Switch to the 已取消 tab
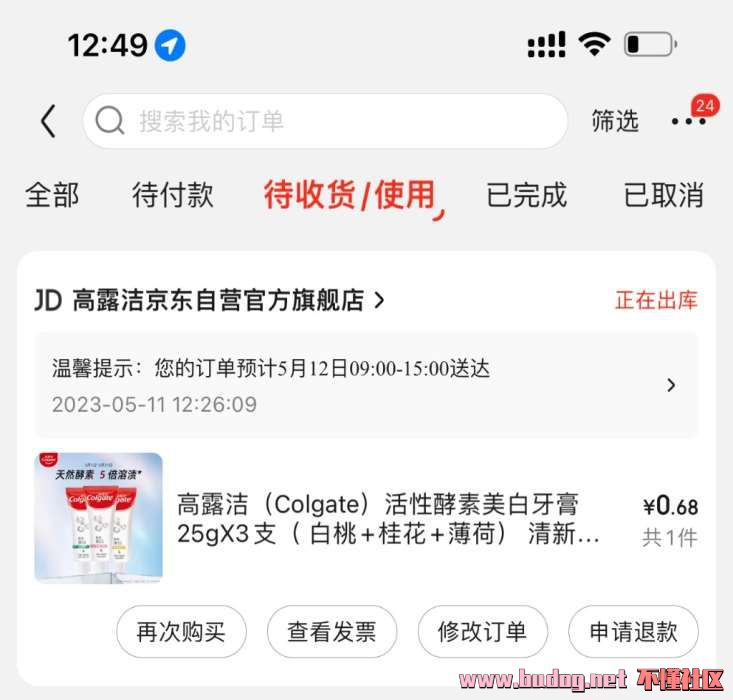Image resolution: width=733 pixels, height=700 pixels. 664,194
